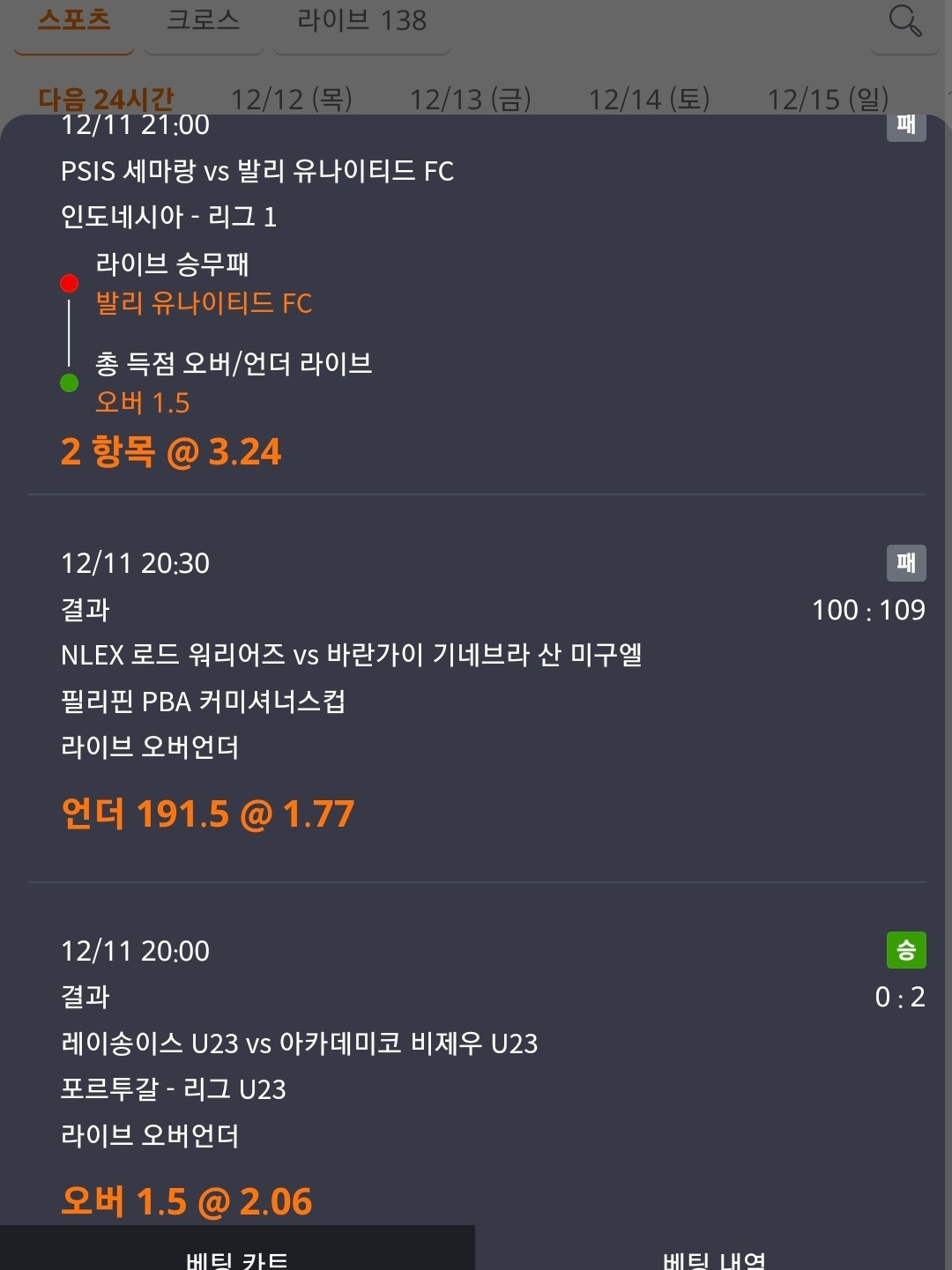Select the 12/15 (일) date tab

point(828,99)
